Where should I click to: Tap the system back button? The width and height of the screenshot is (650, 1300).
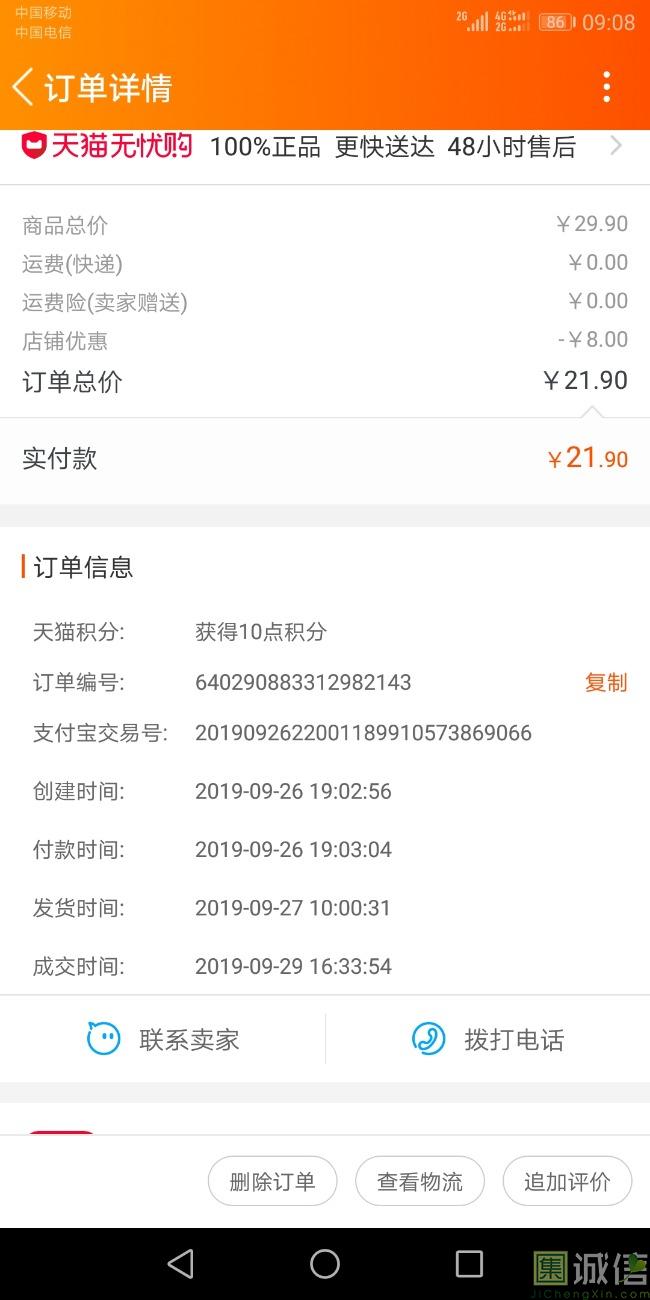[x=180, y=1263]
